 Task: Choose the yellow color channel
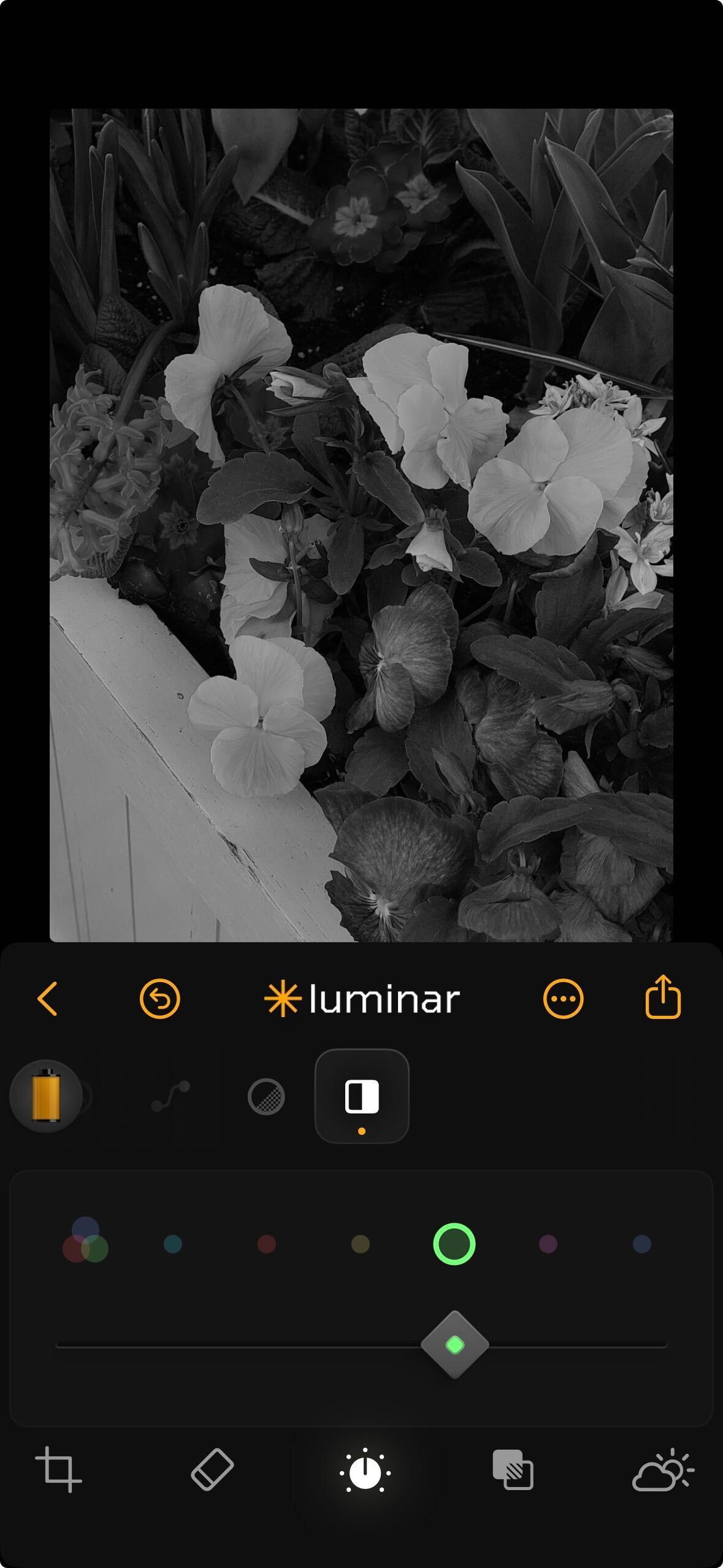pos(361,1244)
